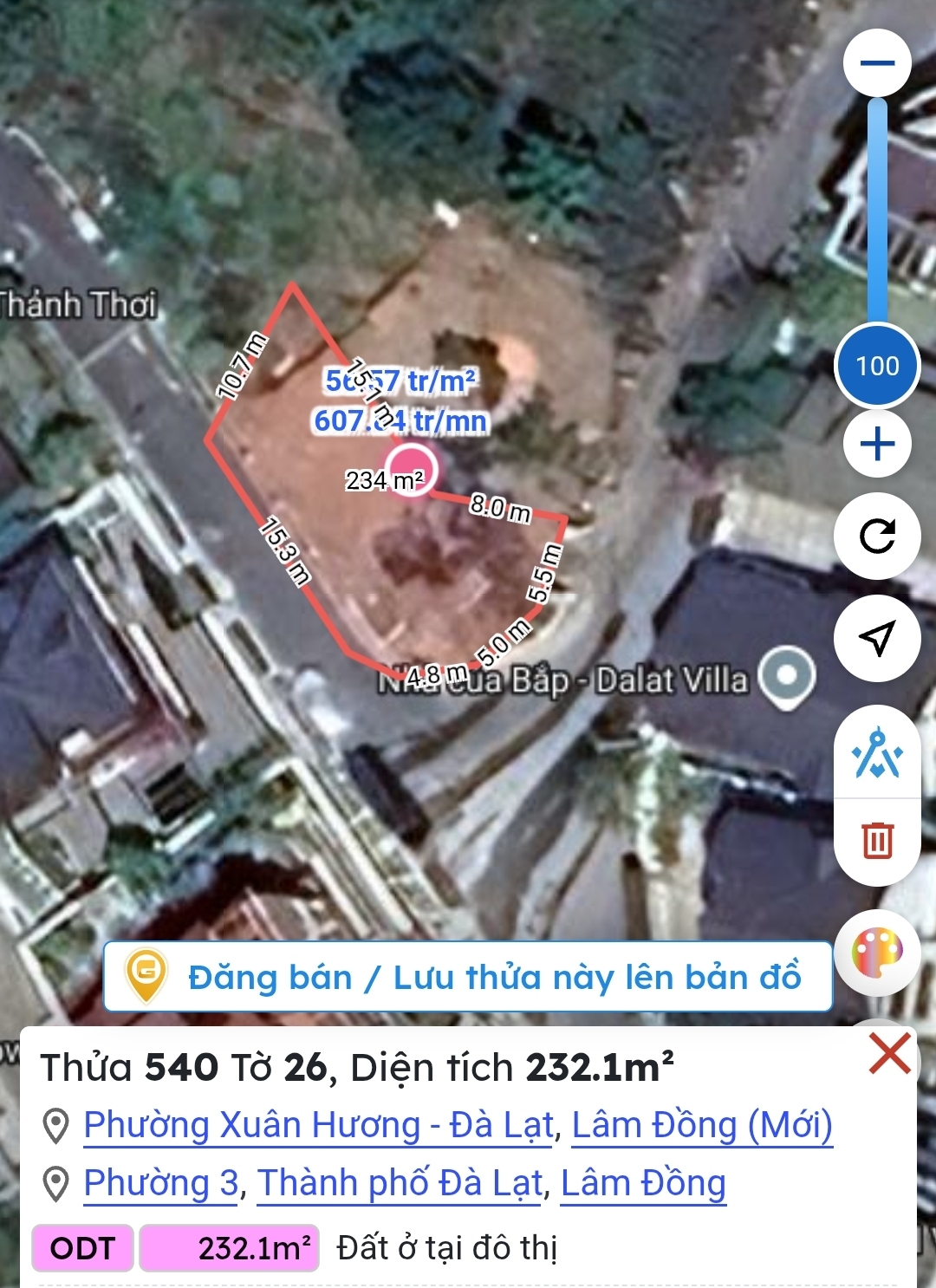
Task: Tap the zoom slider handle showing 100
Action: point(877,366)
